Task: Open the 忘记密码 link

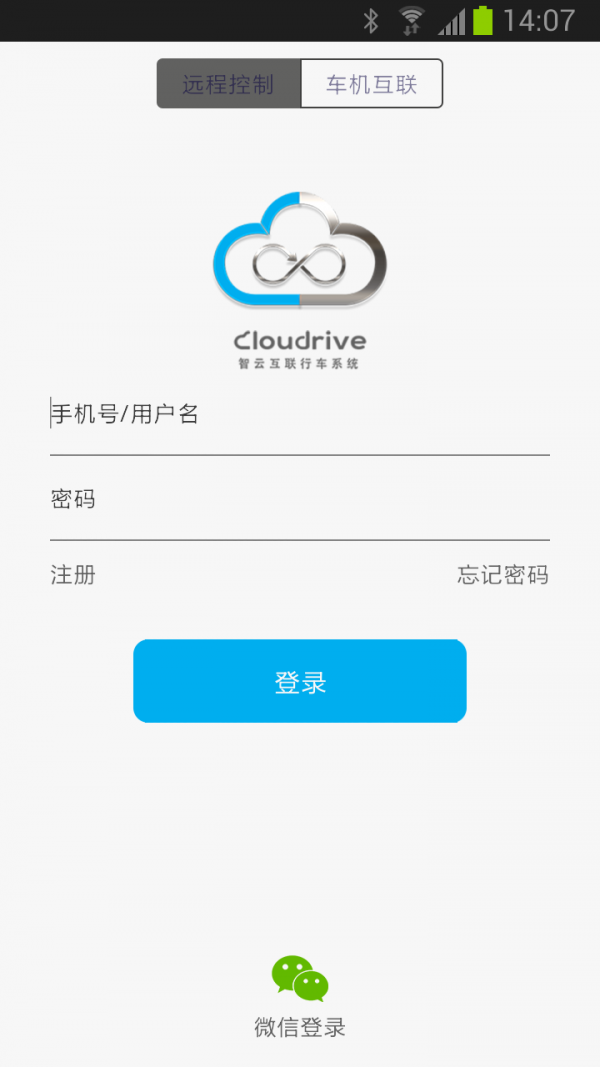Action: click(x=503, y=575)
